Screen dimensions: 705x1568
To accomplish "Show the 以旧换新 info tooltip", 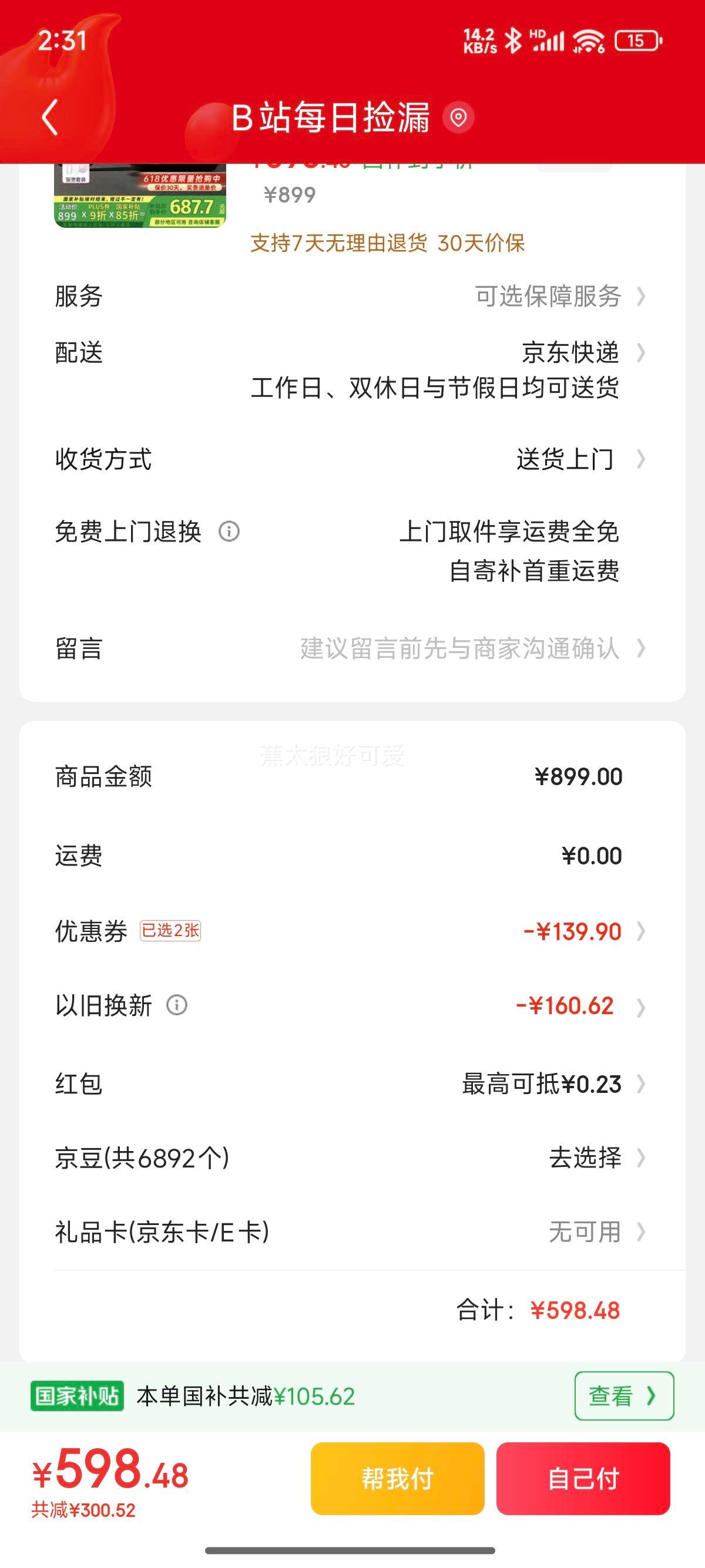I will pyautogui.click(x=177, y=1005).
